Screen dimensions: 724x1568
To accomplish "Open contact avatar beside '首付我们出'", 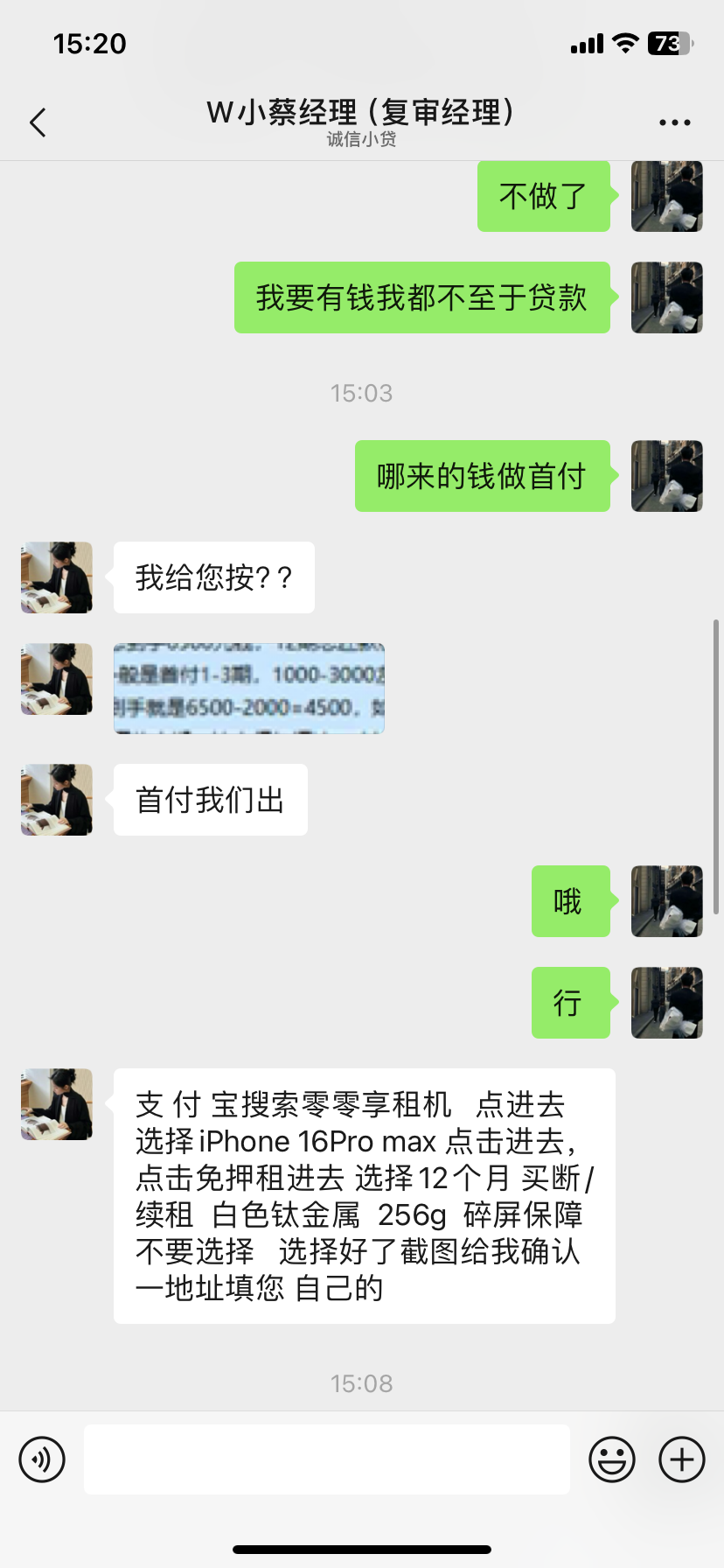I will pos(57,800).
